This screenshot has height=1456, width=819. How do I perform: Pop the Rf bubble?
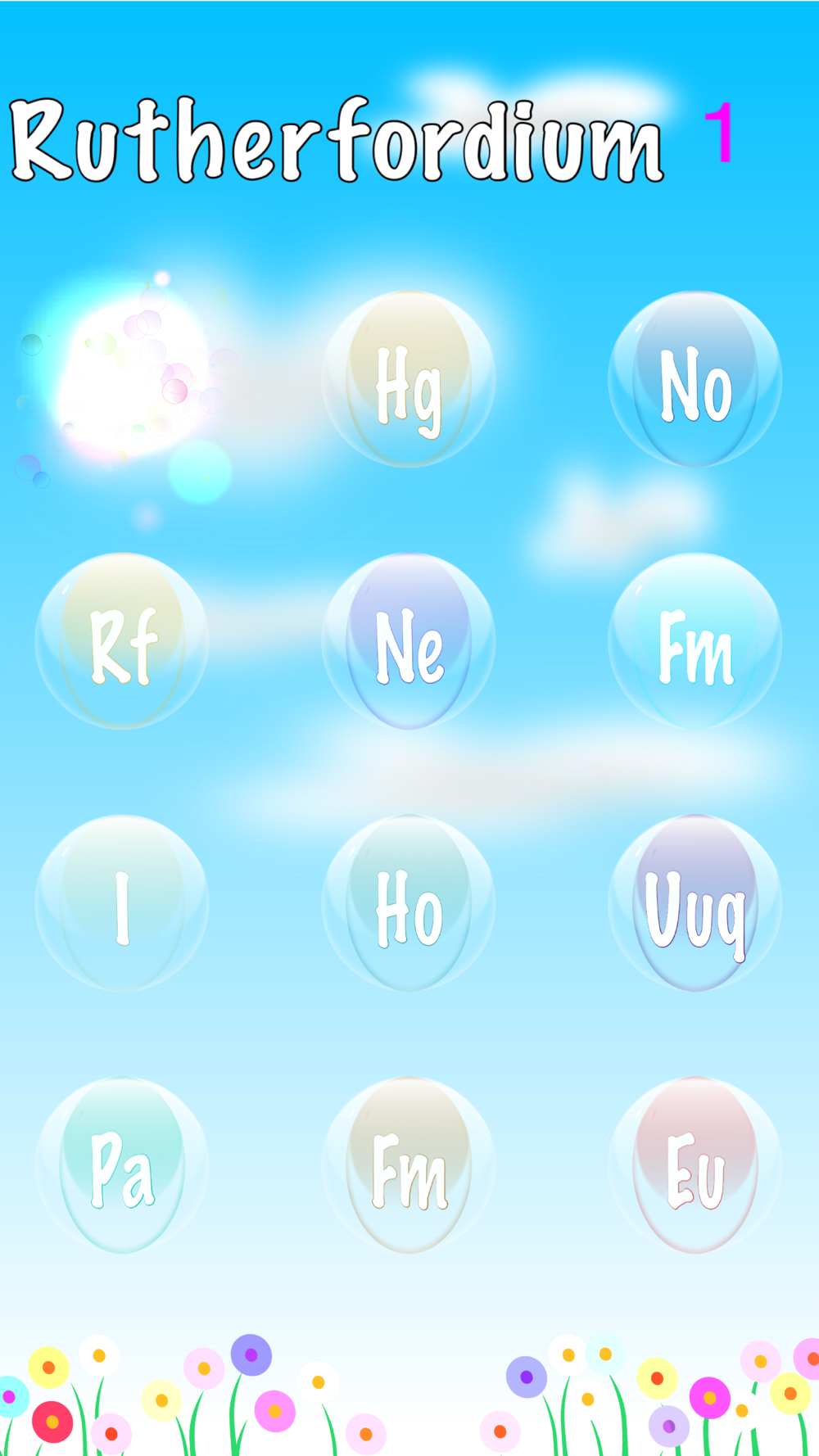tap(122, 641)
